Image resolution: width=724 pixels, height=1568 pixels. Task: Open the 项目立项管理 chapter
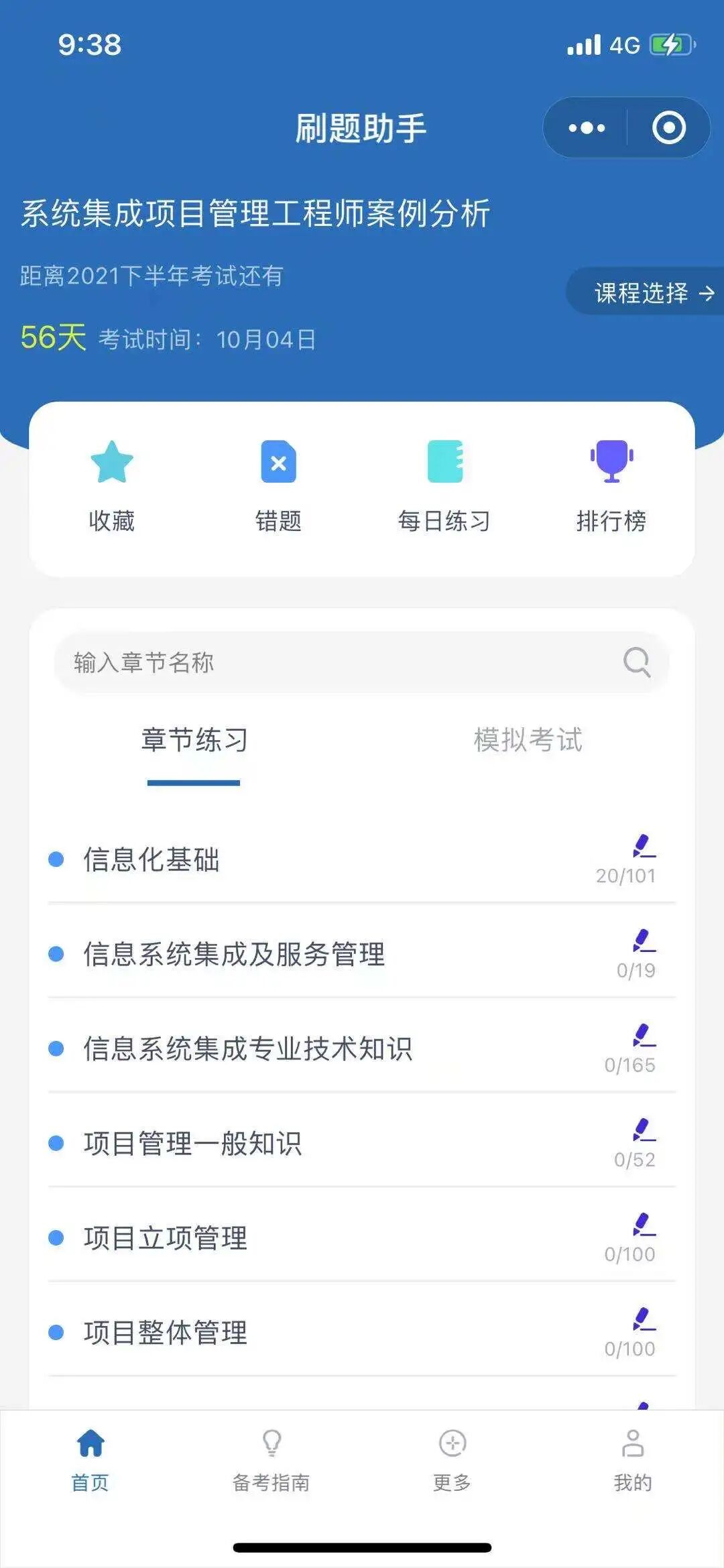165,1238
